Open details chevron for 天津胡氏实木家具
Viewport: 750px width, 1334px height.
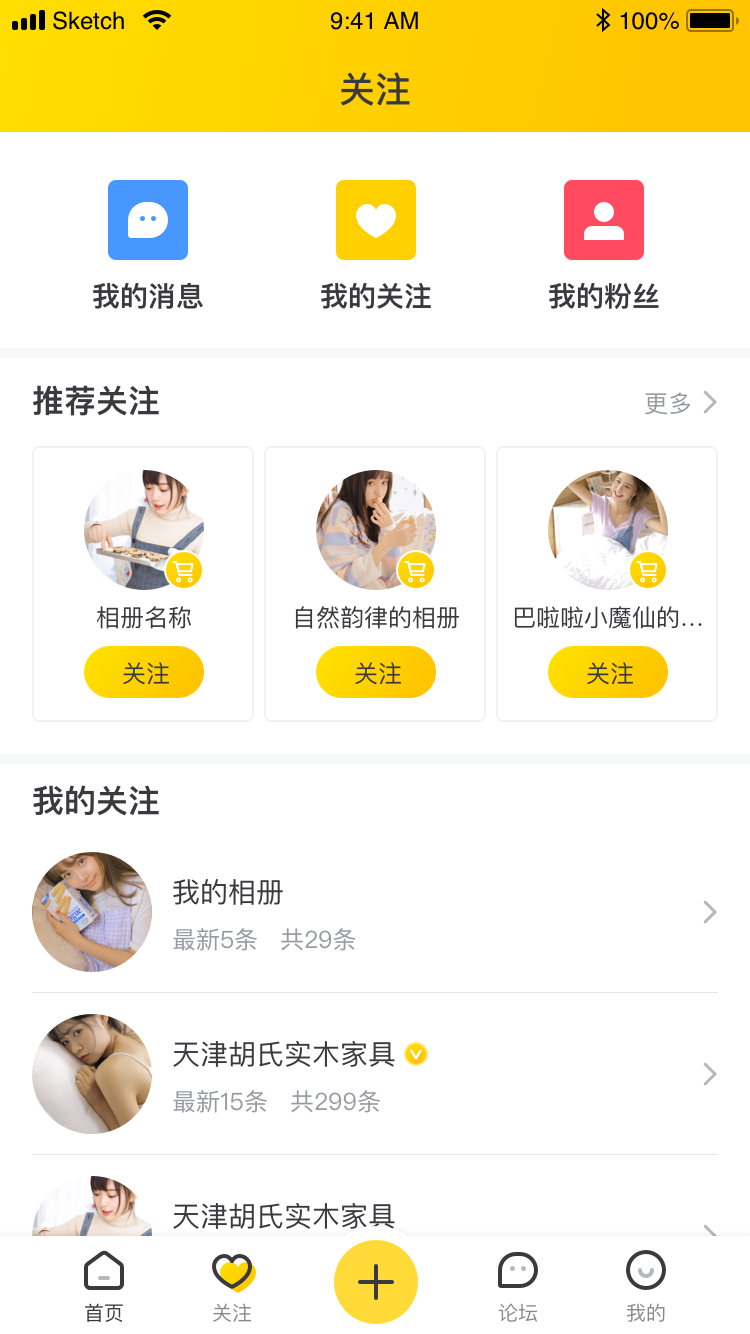pyautogui.click(x=710, y=1074)
